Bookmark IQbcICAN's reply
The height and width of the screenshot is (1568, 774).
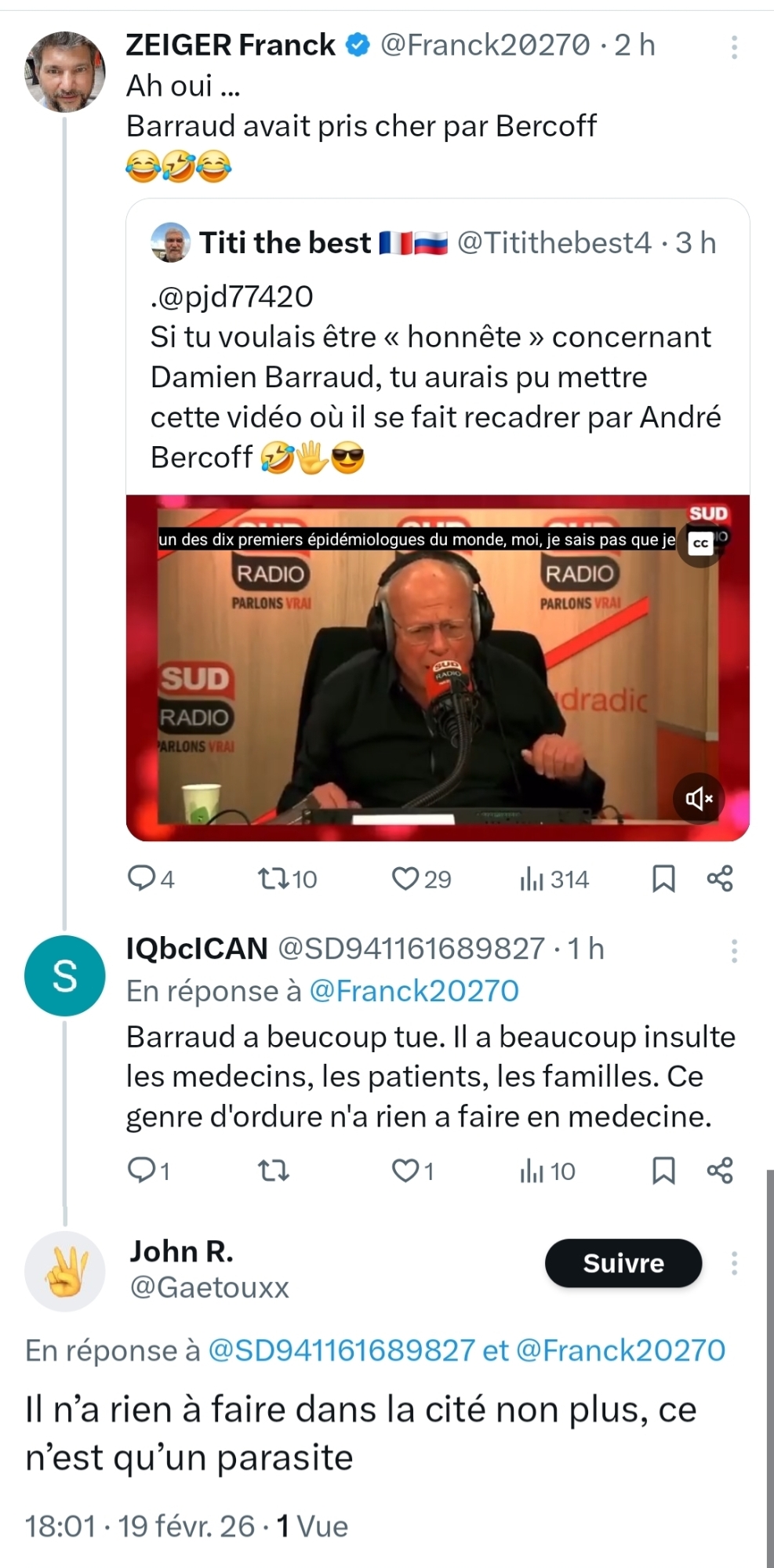click(663, 1171)
